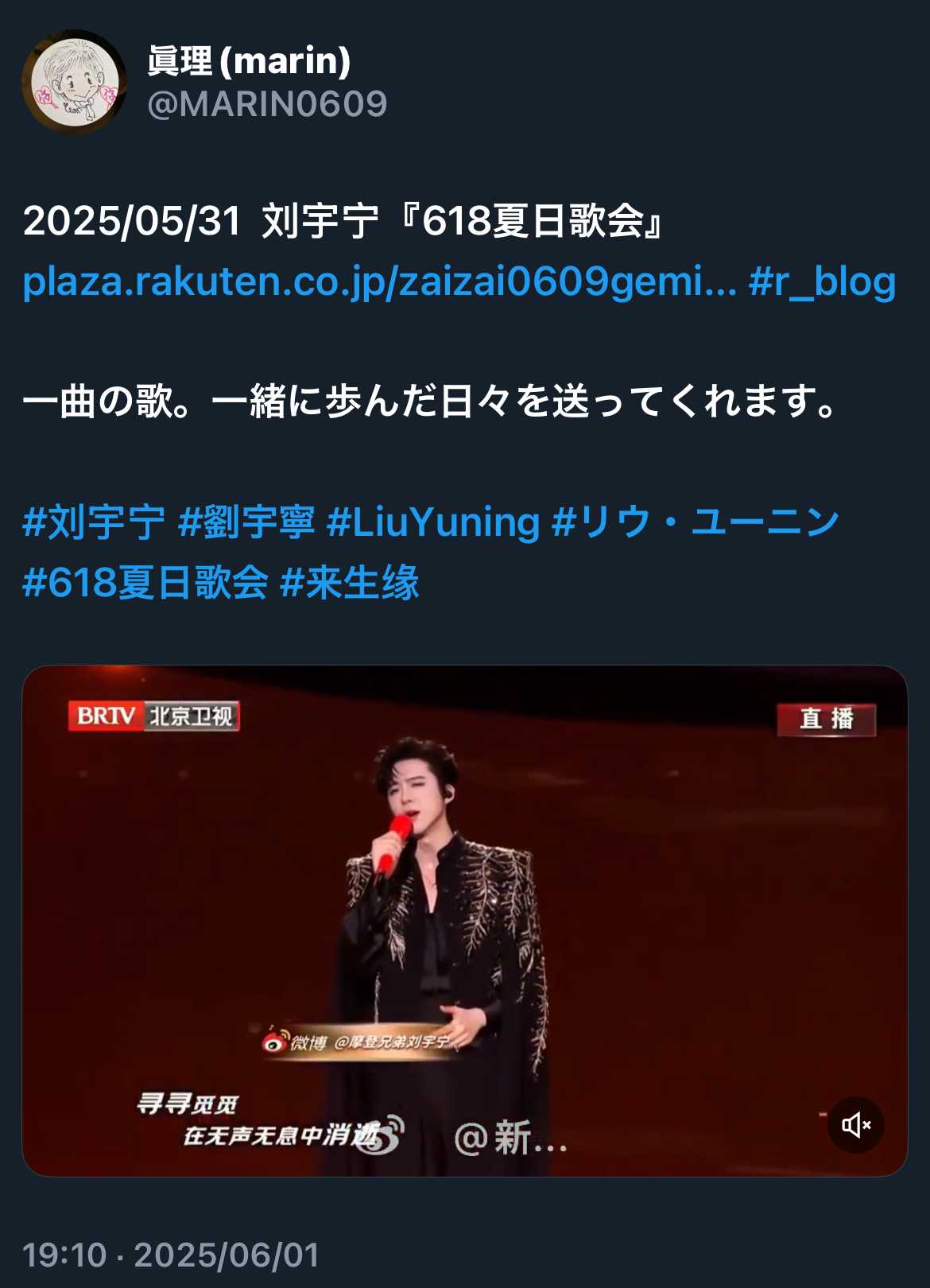The width and height of the screenshot is (930, 1288).
Task: Open the #刘宇宁 hashtag
Action: [94, 522]
